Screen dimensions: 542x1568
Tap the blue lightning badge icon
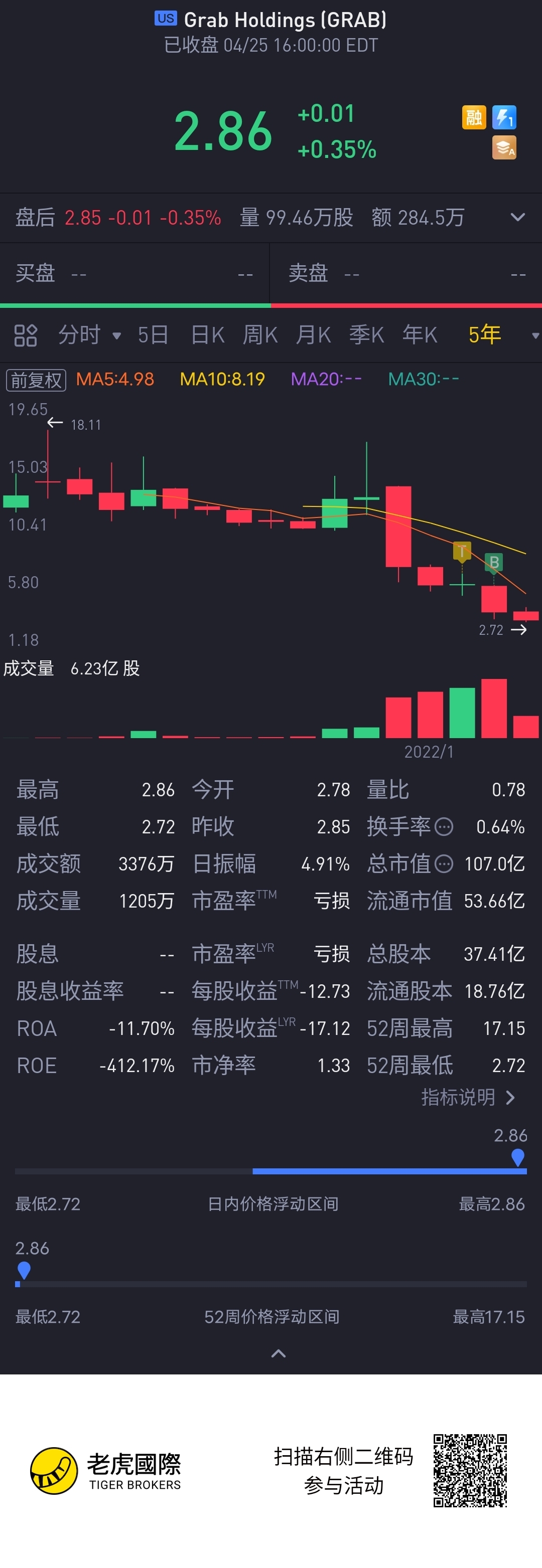[x=504, y=117]
